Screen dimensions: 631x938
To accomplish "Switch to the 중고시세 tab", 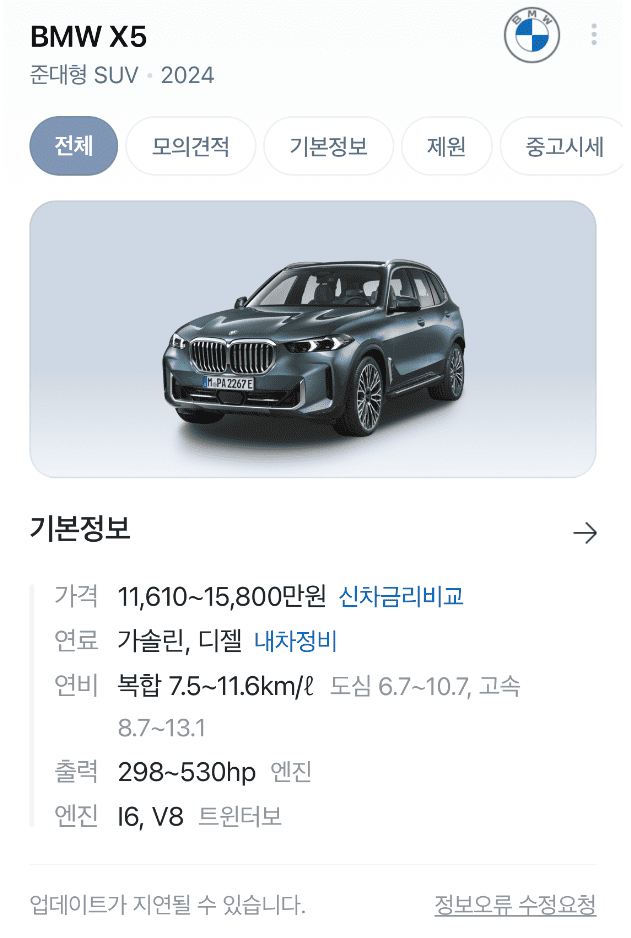I will point(564,146).
